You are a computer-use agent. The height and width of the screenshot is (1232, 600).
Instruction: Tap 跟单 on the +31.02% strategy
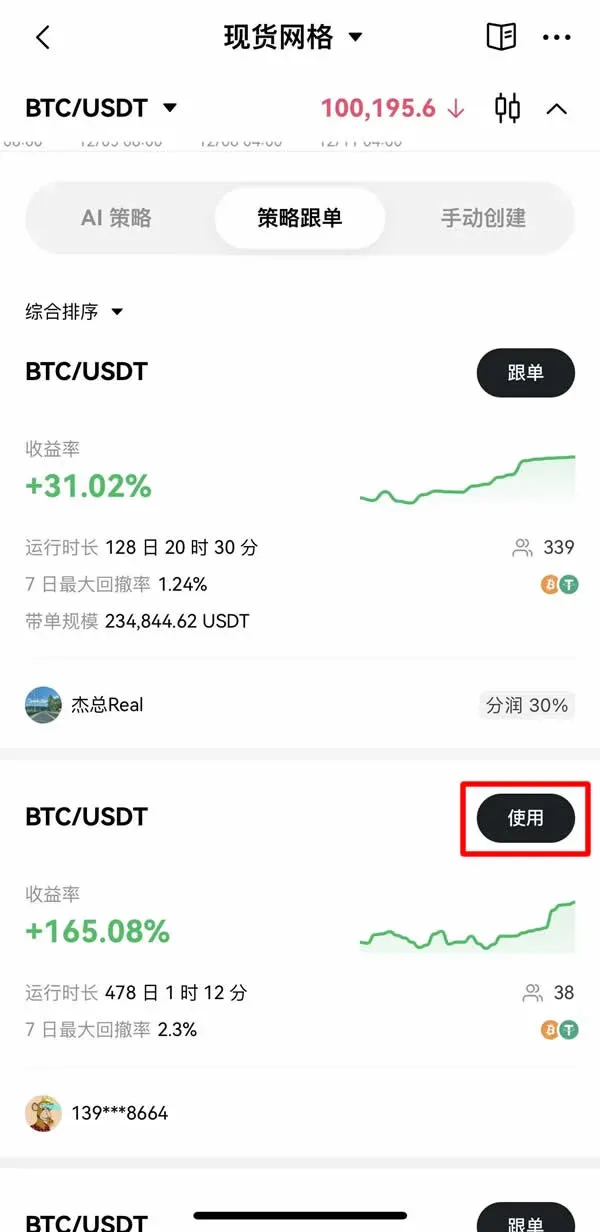[x=525, y=373]
